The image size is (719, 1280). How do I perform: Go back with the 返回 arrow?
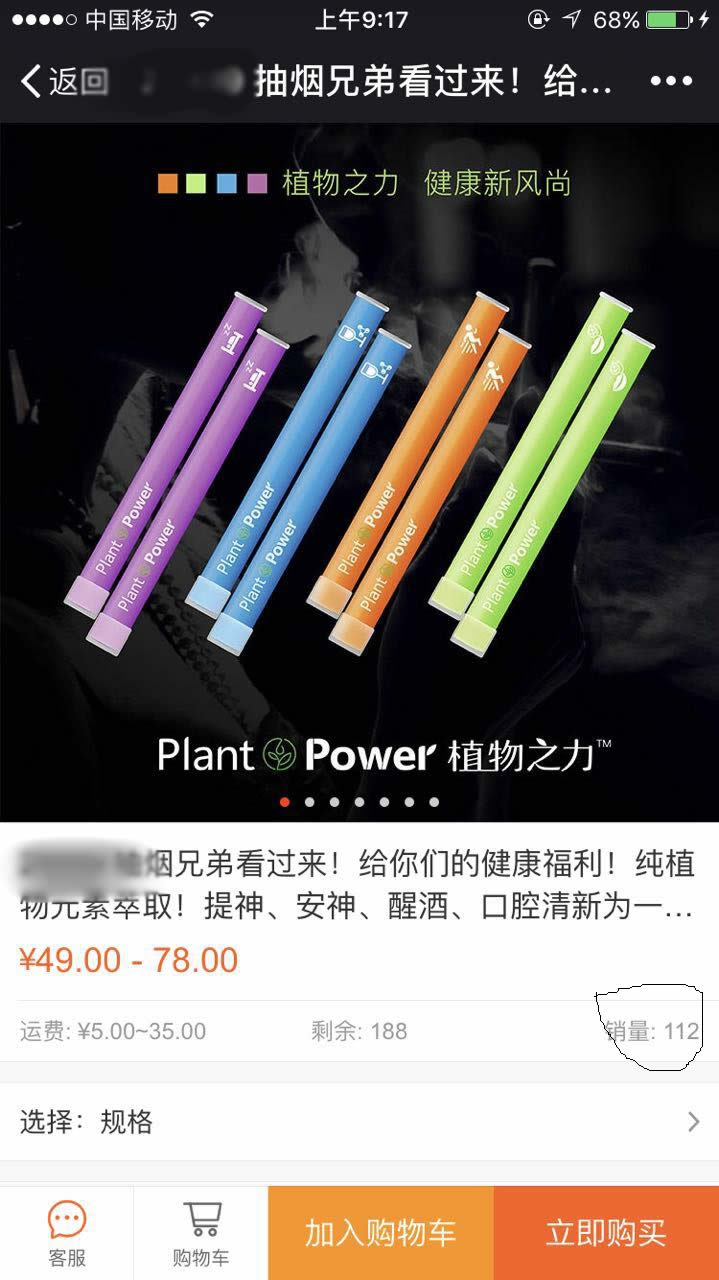click(62, 81)
